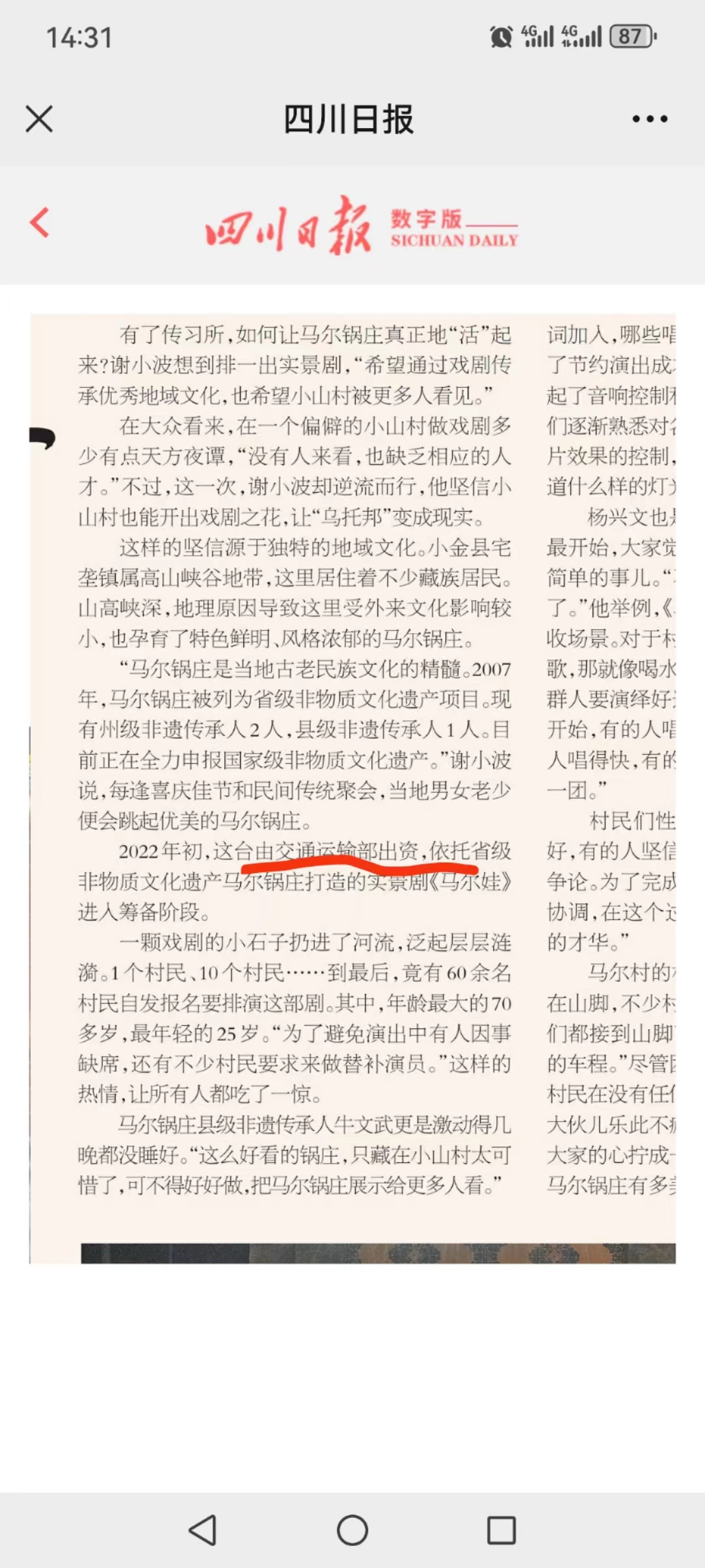Go back with the red arrow
The width and height of the screenshot is (705, 1568).
pyautogui.click(x=40, y=223)
